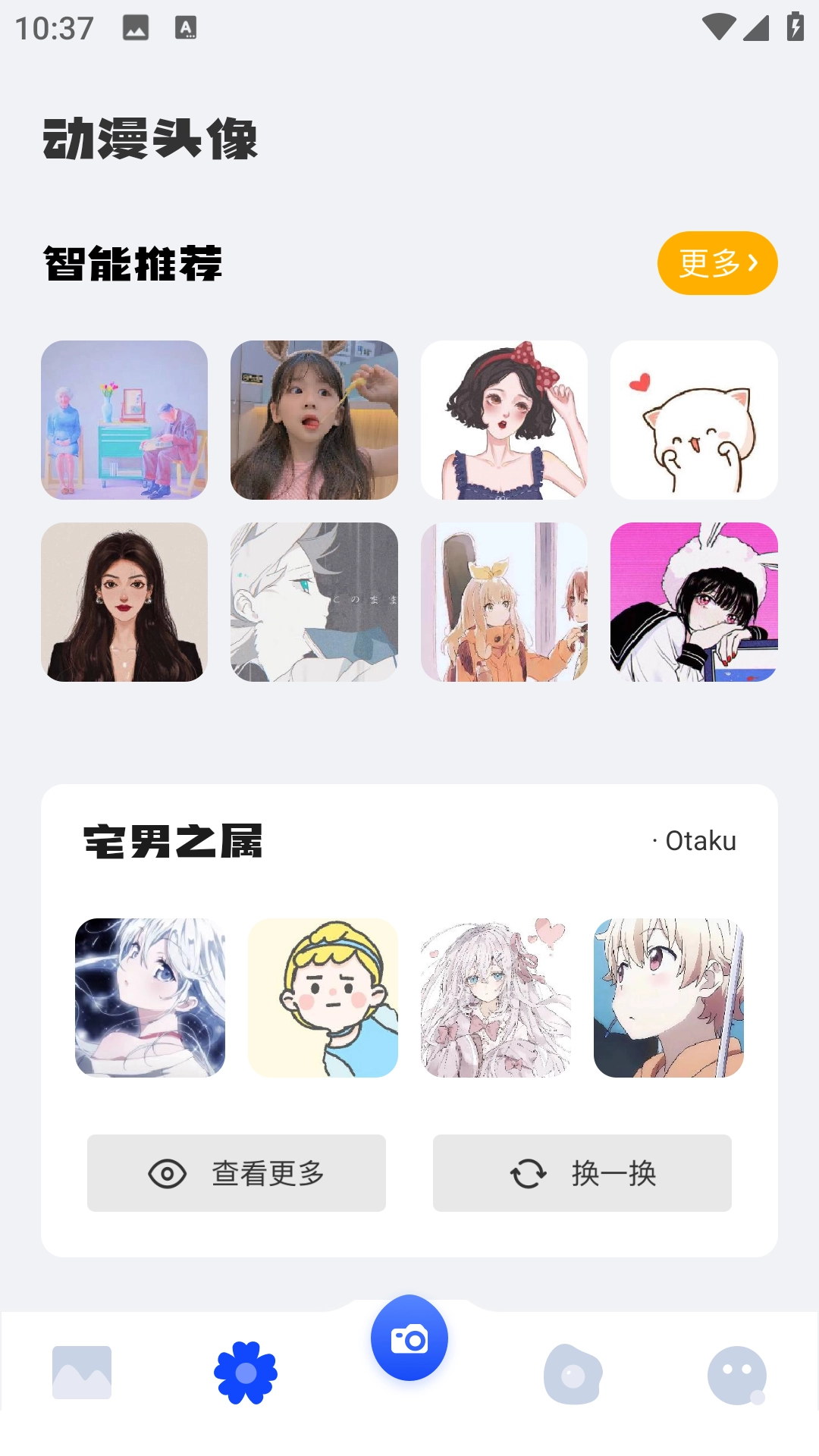Switch to the blue flower tab
The height and width of the screenshot is (1456, 819).
[x=246, y=1373]
